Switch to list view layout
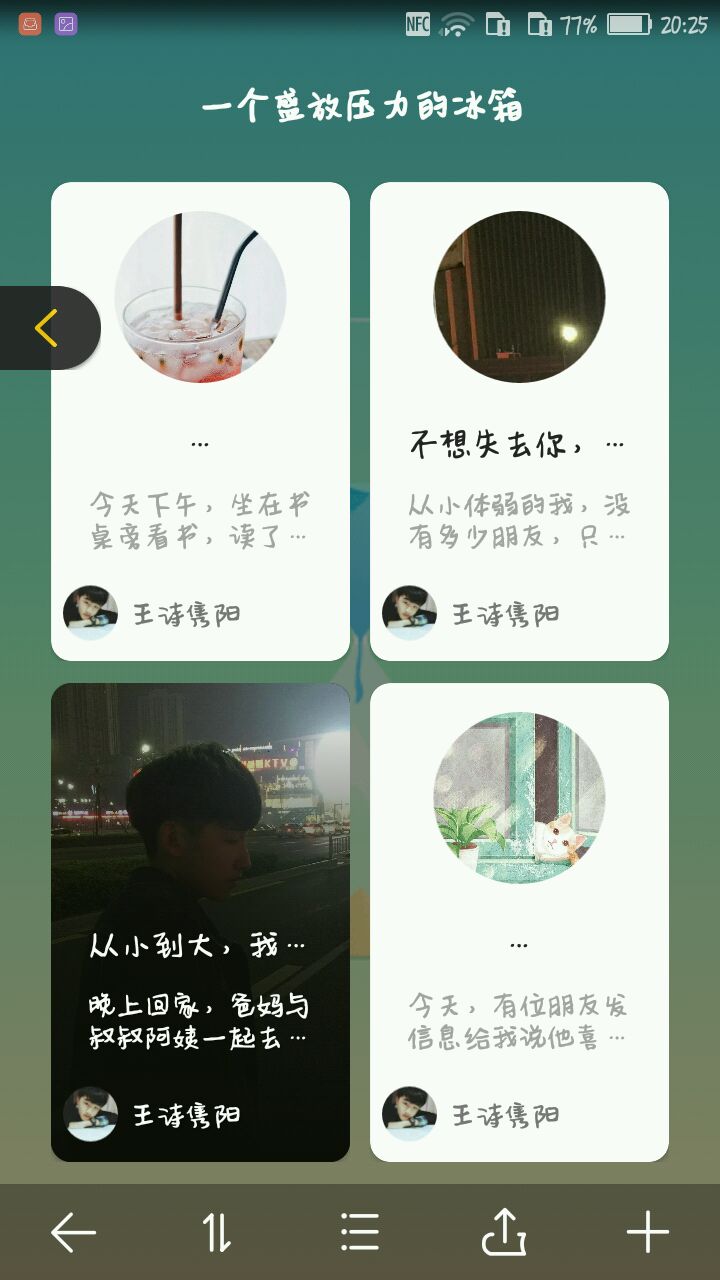Screen dimensions: 720x1280 coord(360,1232)
